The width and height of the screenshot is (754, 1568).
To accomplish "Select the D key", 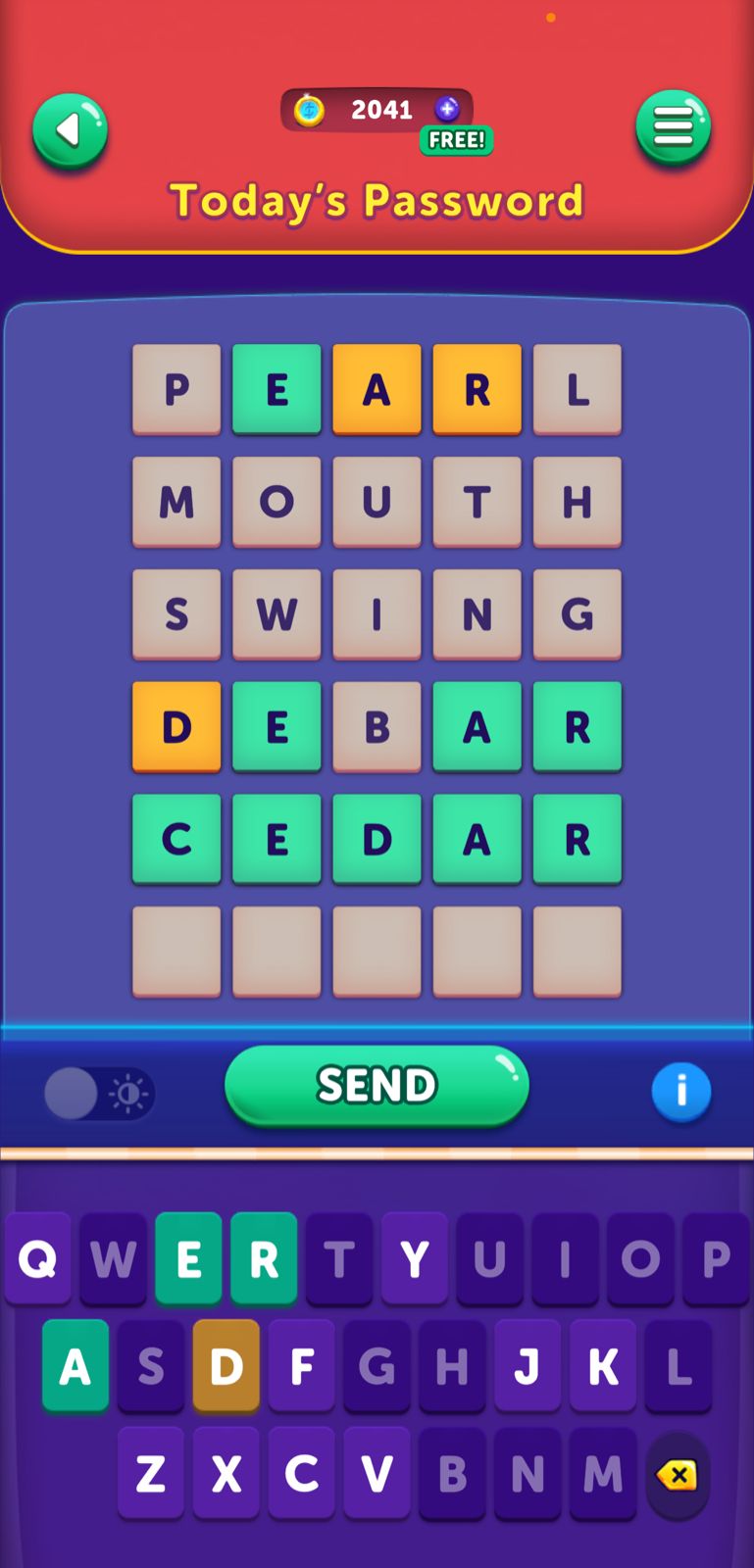I will (x=226, y=1365).
